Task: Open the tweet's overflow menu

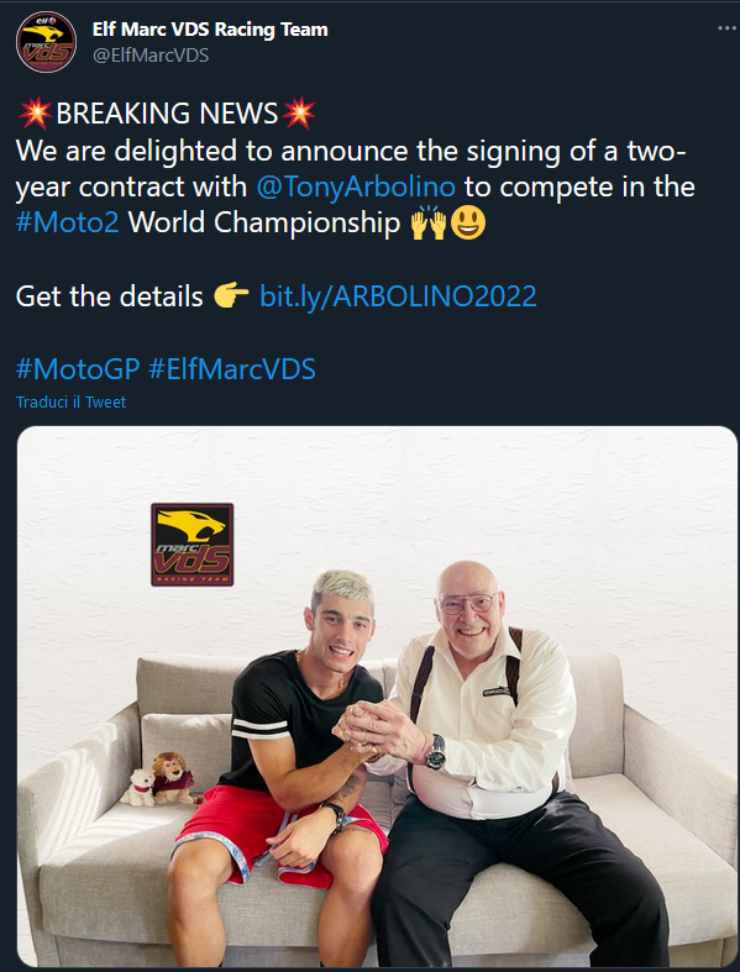Action: pos(726,28)
